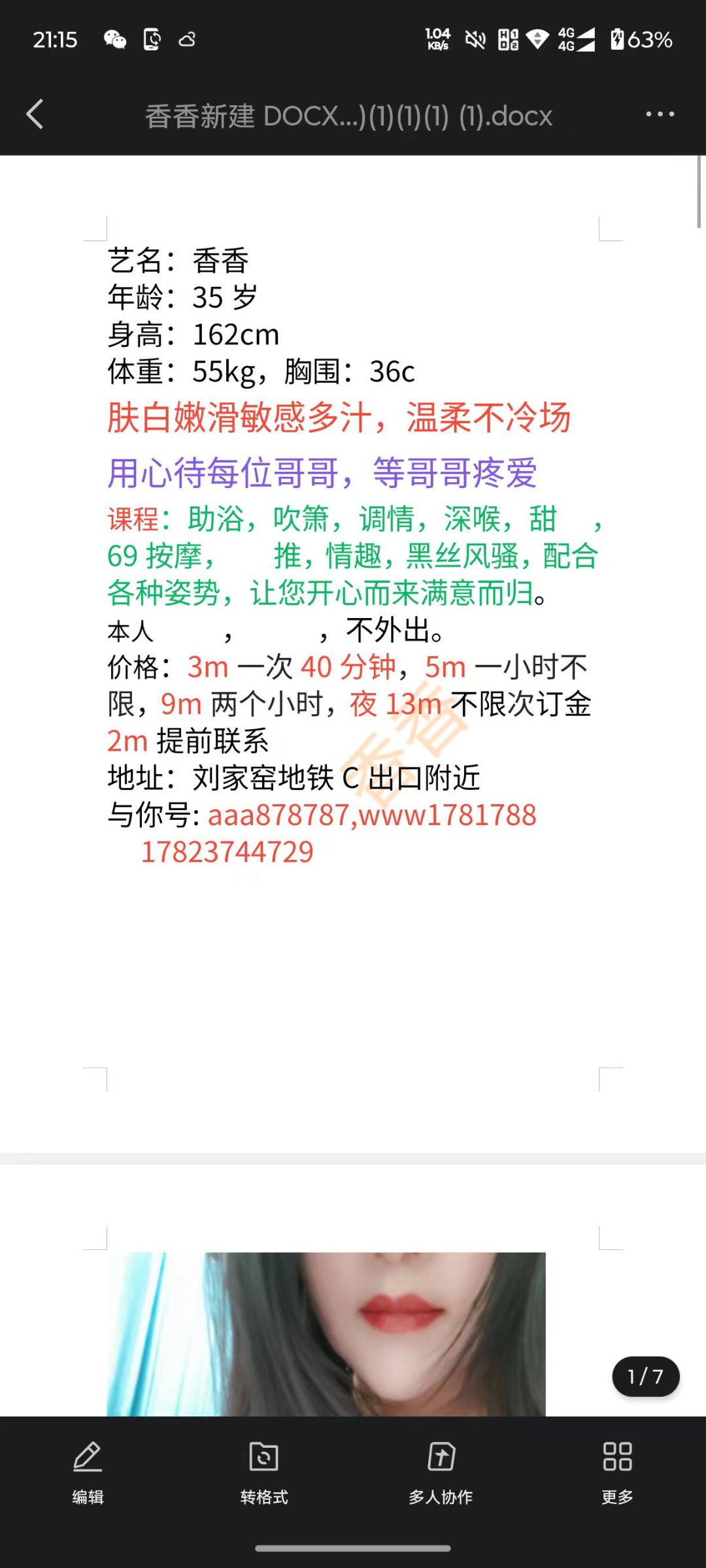Go back from the document viewer

(35, 114)
